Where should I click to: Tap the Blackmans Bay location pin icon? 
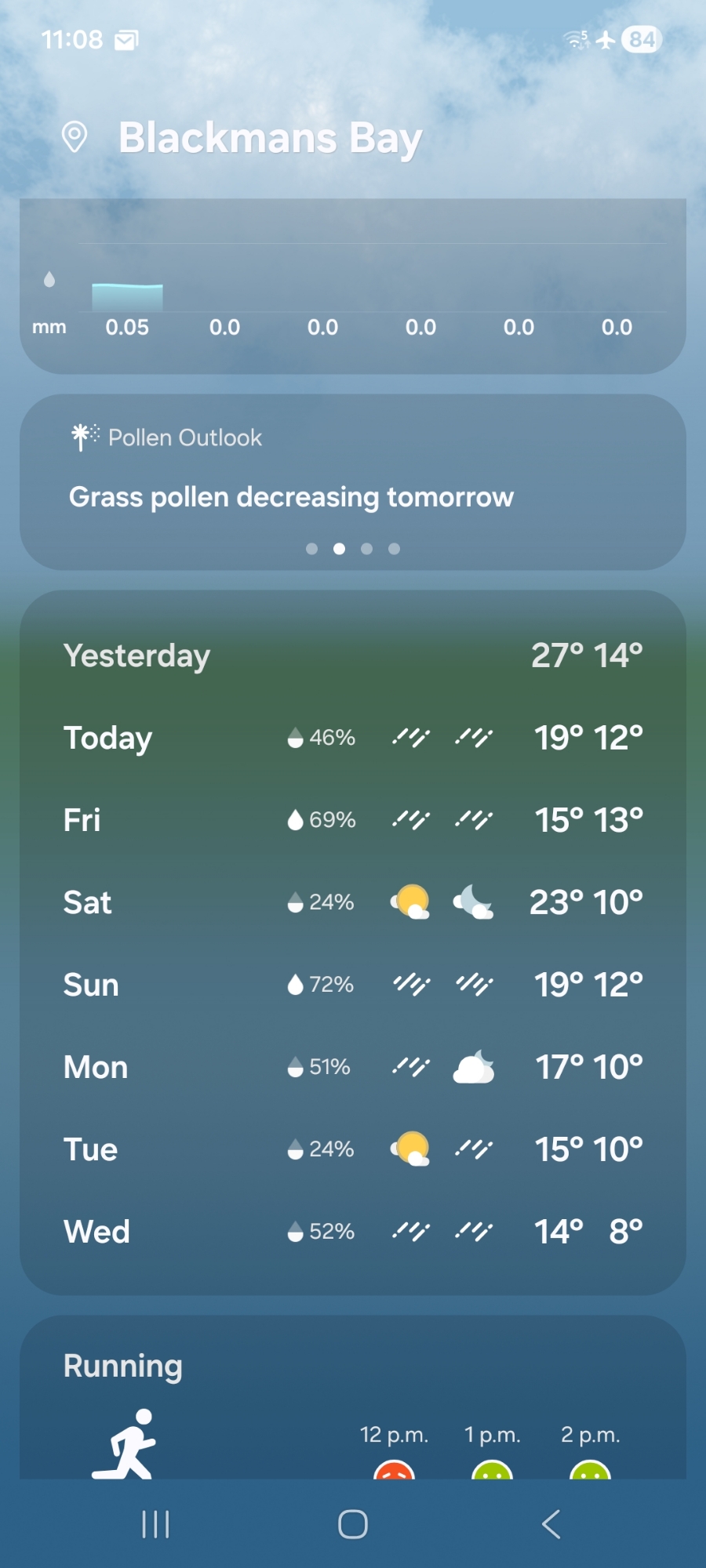[x=75, y=137]
